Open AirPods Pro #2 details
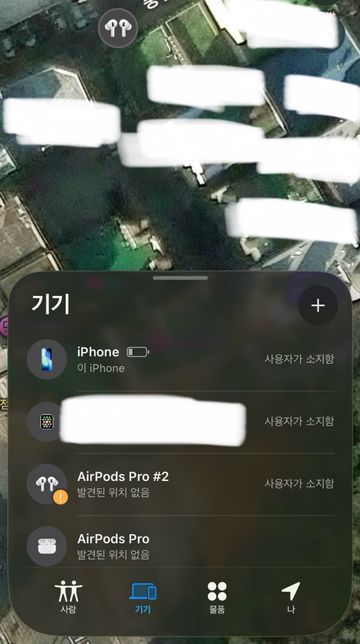 181,484
